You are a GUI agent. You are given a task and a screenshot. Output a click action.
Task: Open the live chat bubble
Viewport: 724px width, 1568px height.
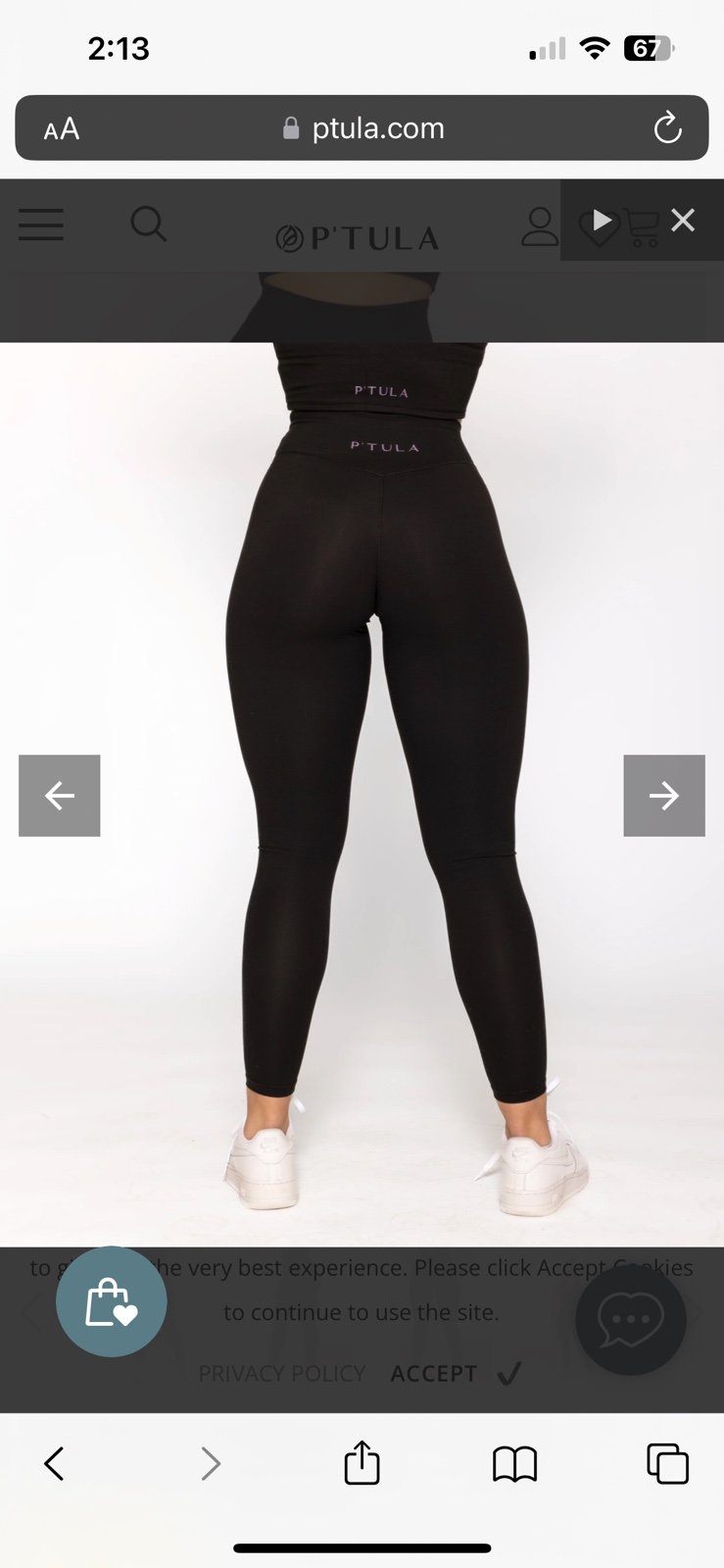[x=630, y=1319]
